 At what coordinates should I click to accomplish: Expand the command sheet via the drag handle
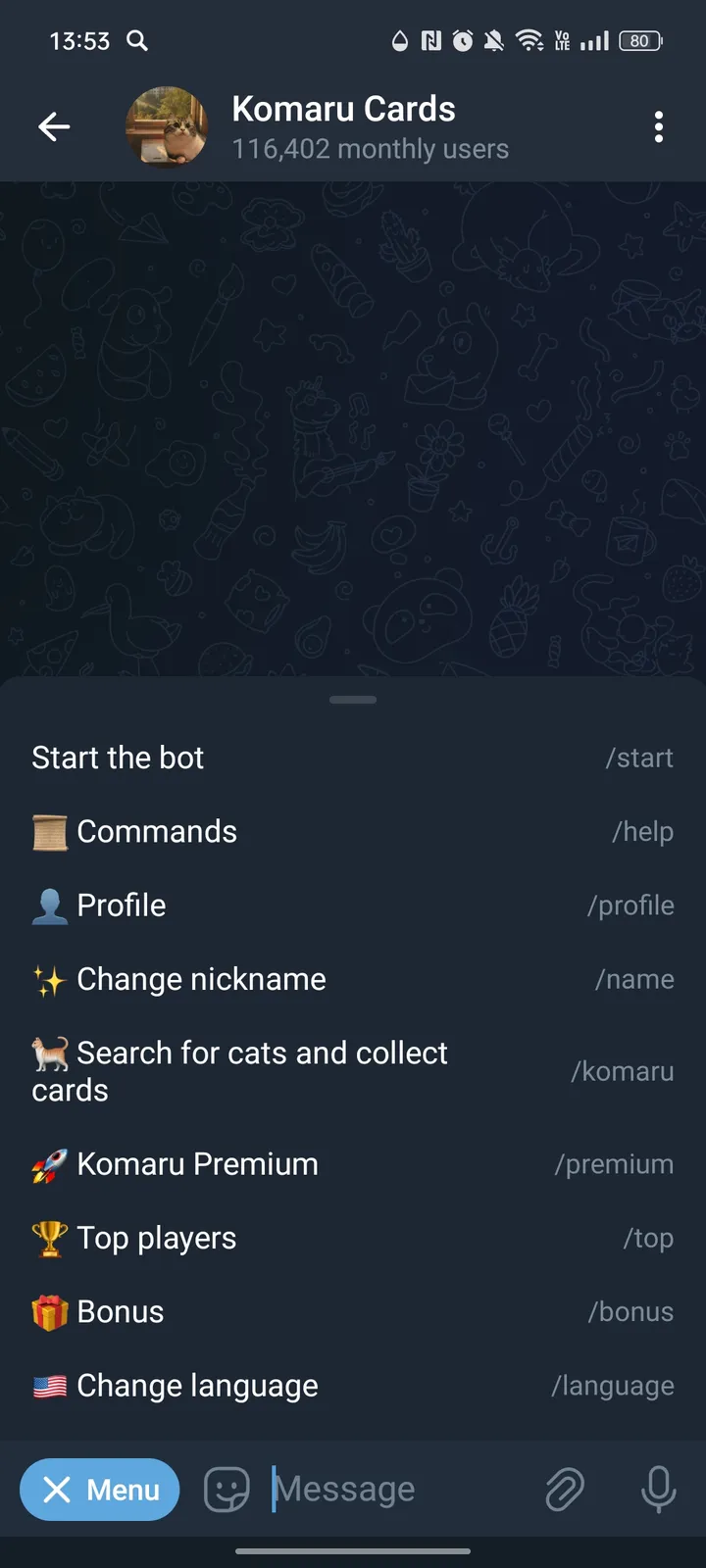tap(353, 699)
